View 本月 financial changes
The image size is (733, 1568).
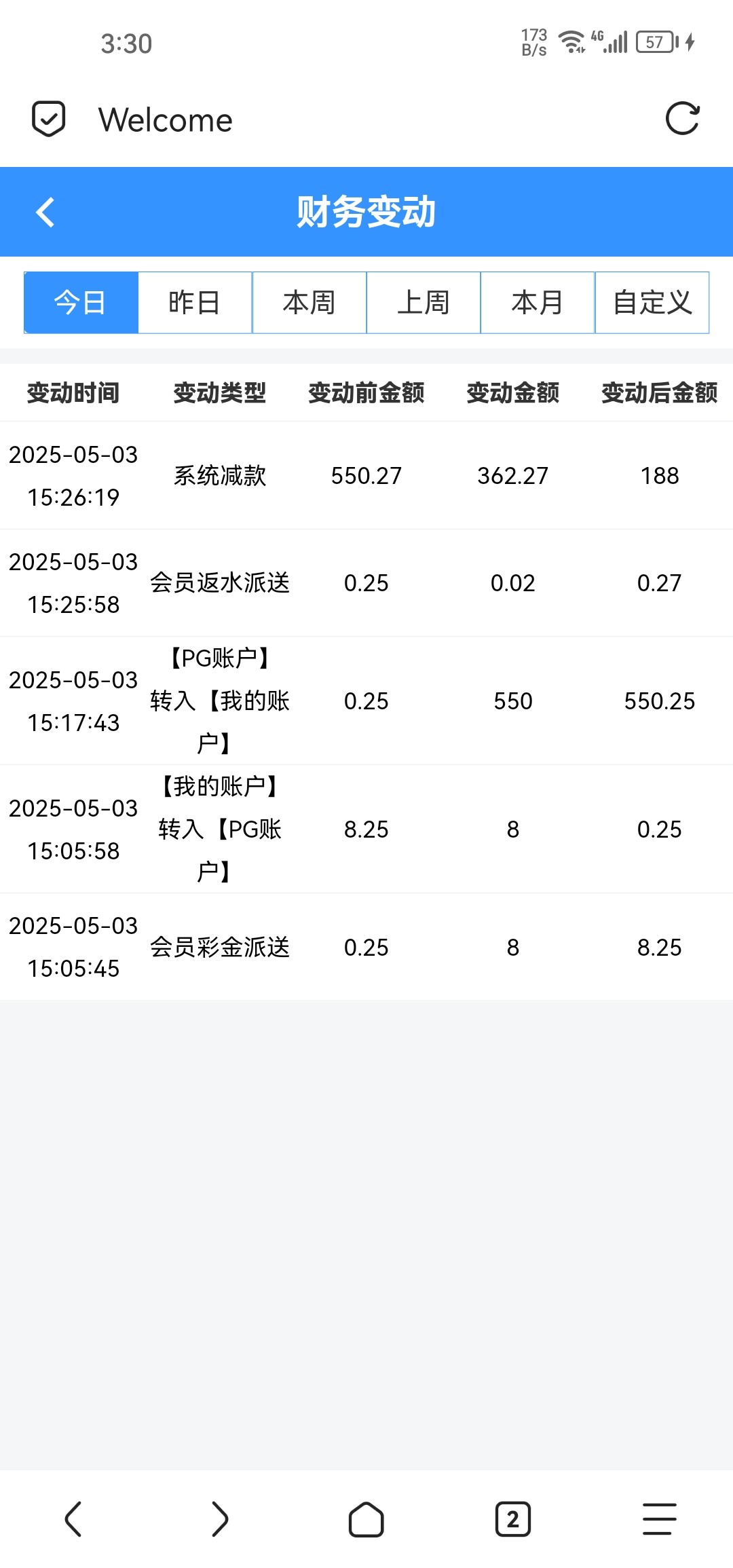538,303
